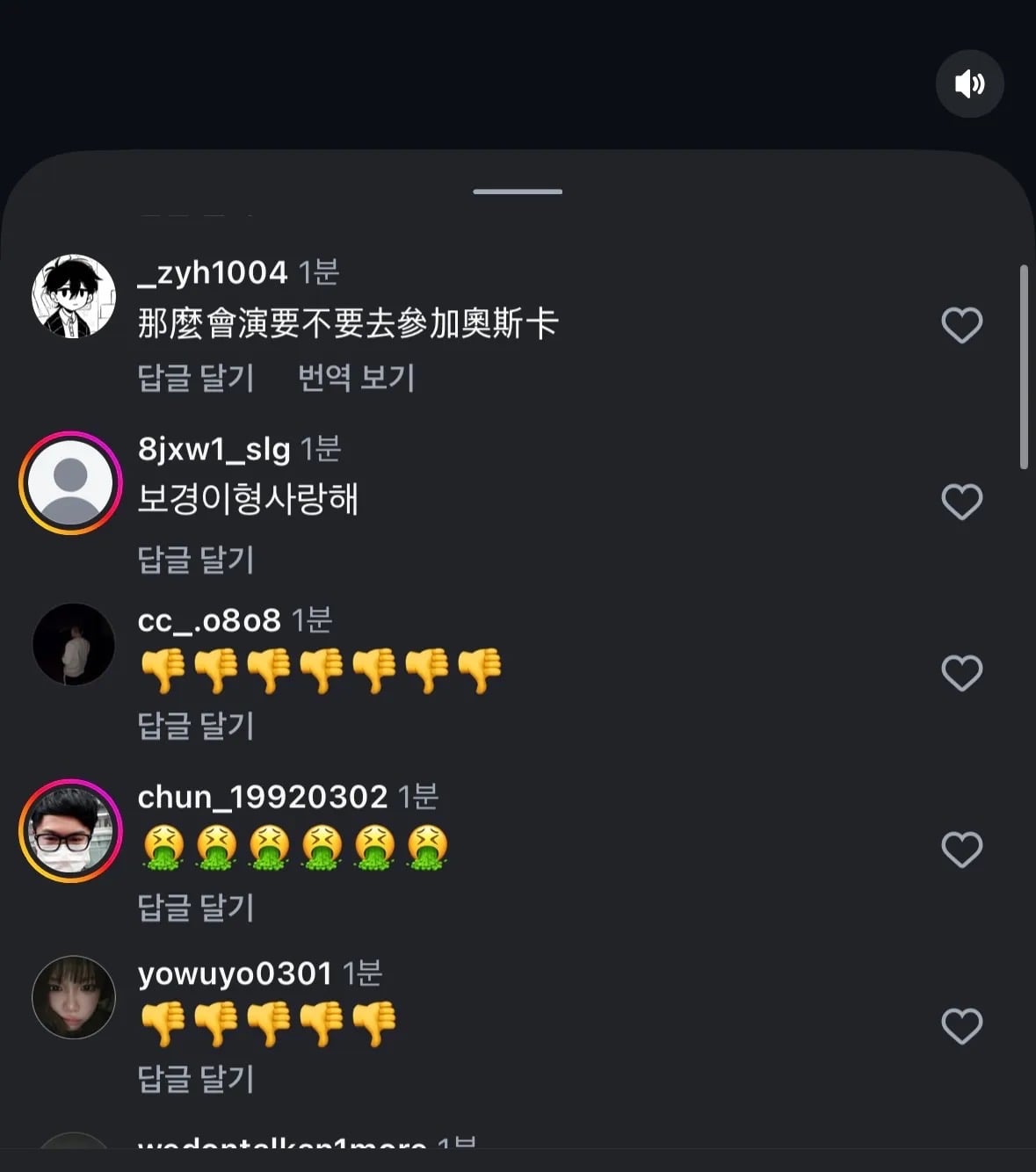The width and height of the screenshot is (1036, 1172).
Task: Like the comment by cc_.o8o8
Action: tap(961, 674)
